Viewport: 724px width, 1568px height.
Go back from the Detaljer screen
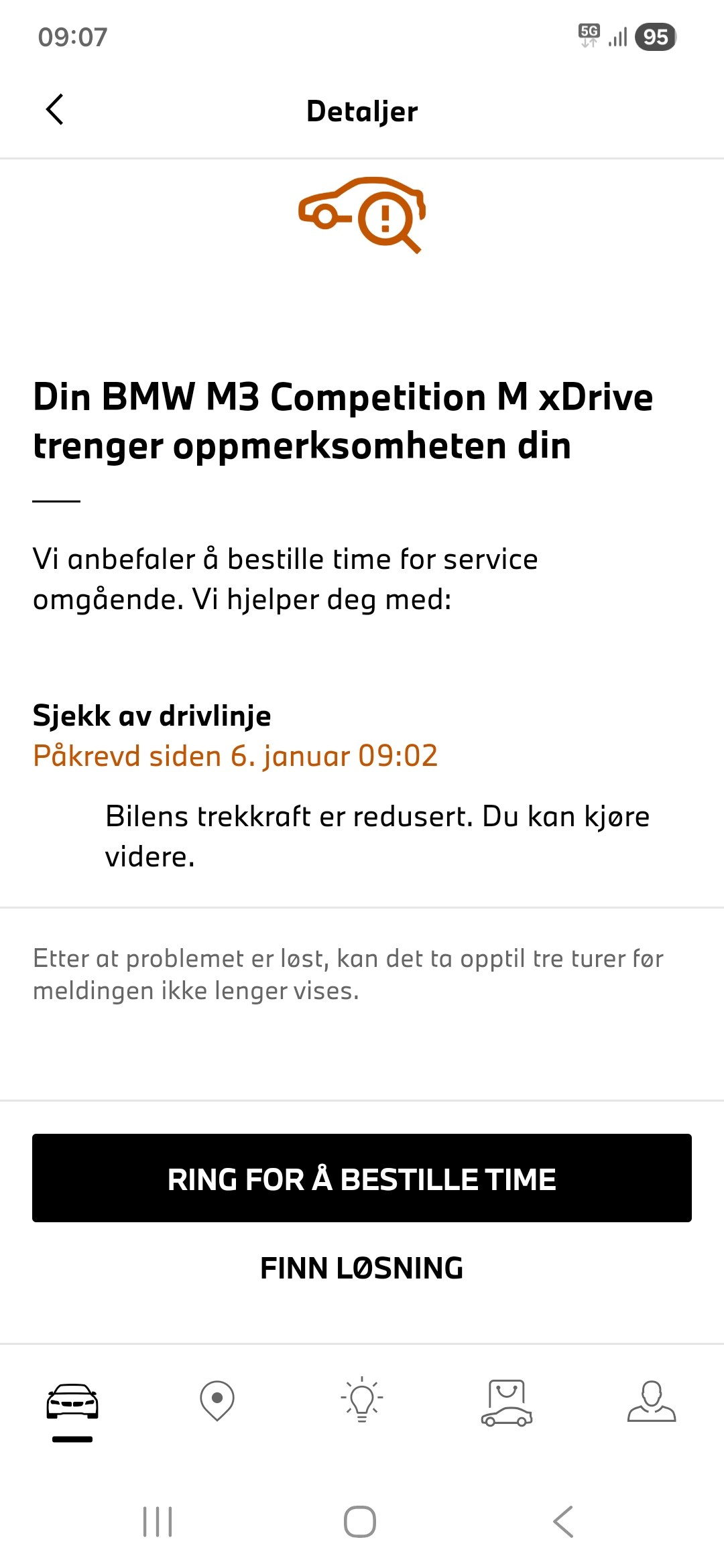point(55,110)
